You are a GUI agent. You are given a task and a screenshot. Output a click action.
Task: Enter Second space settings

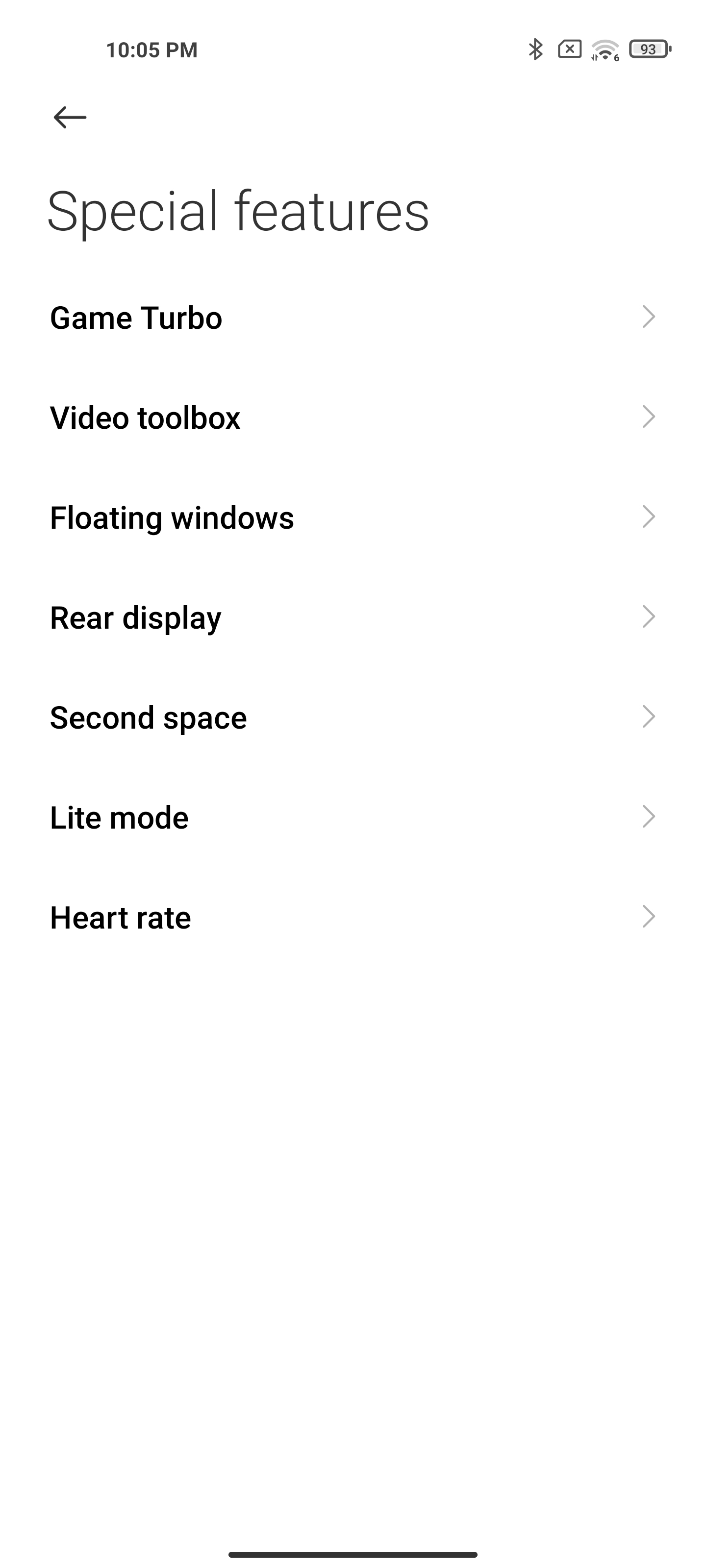(x=353, y=717)
